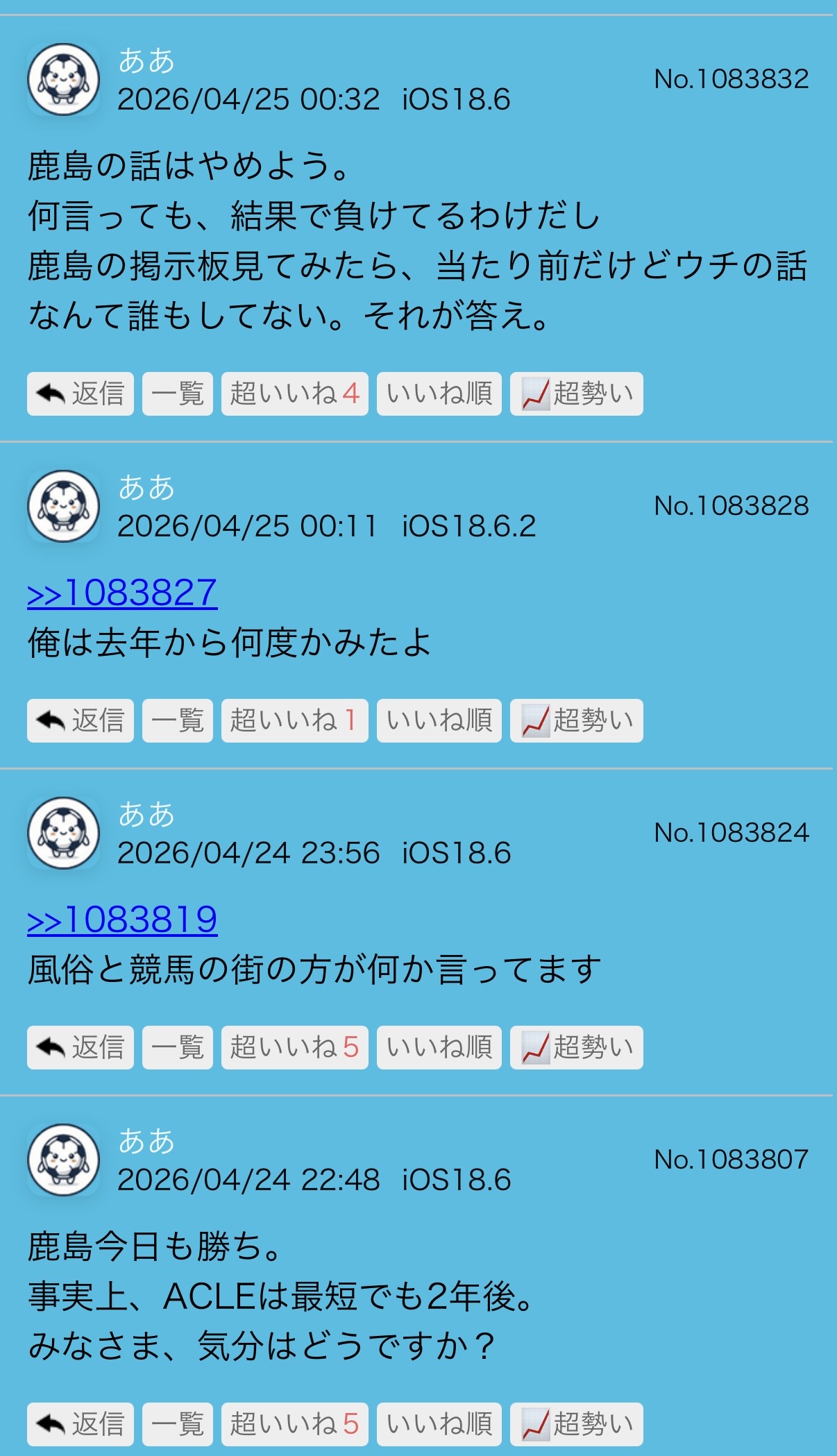Select いいね順 under post No.1083824
The width and height of the screenshot is (837, 1456).
coord(439,1047)
